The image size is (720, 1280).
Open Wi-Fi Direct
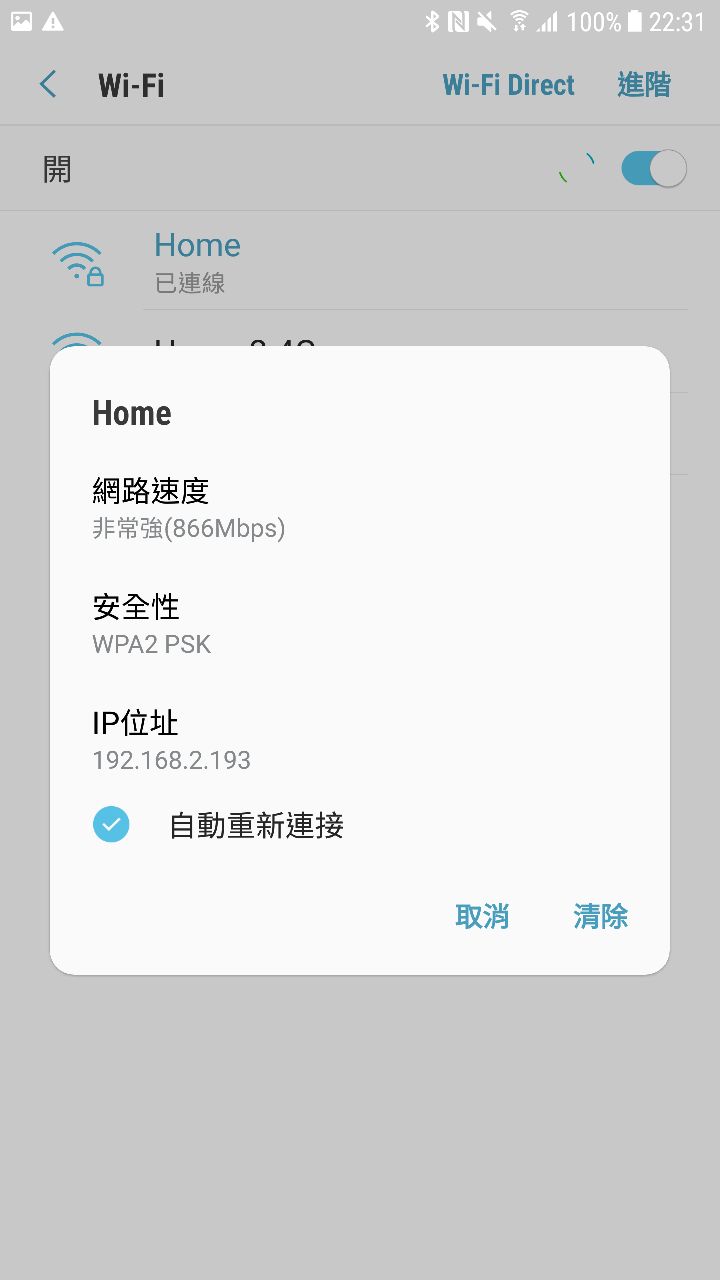click(x=508, y=85)
